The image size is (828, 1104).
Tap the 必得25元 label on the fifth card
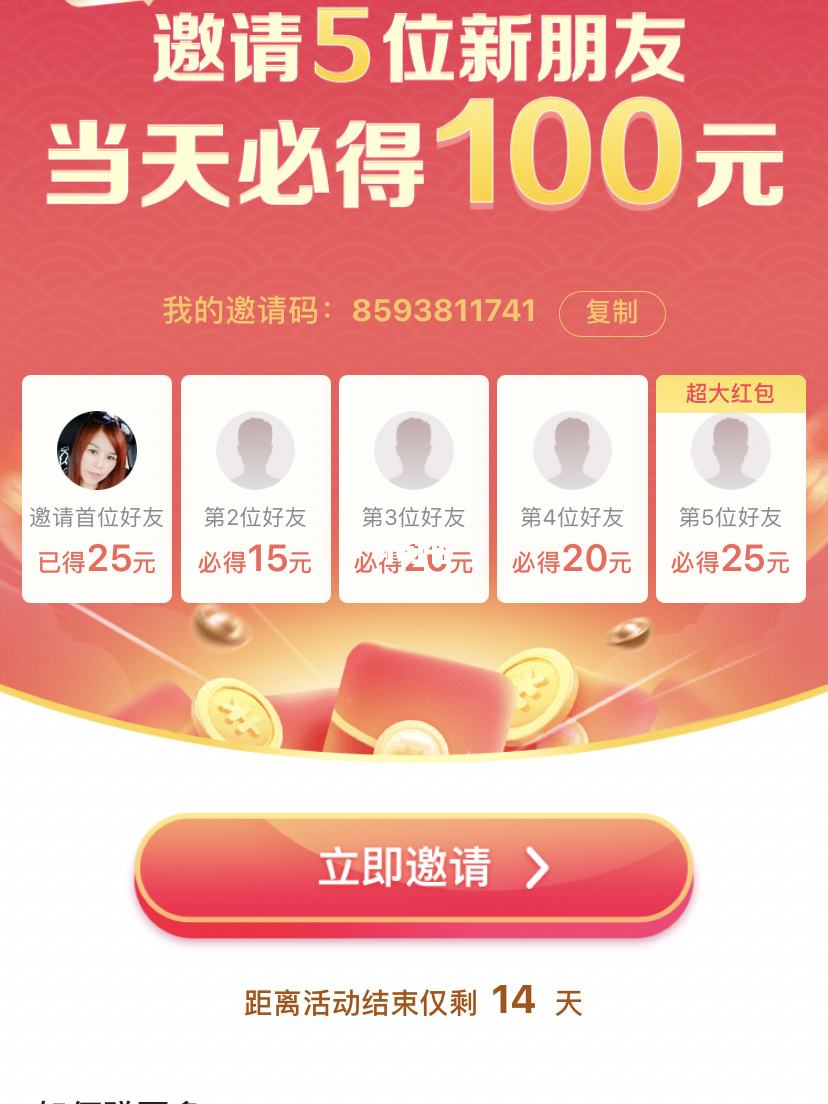[730, 561]
